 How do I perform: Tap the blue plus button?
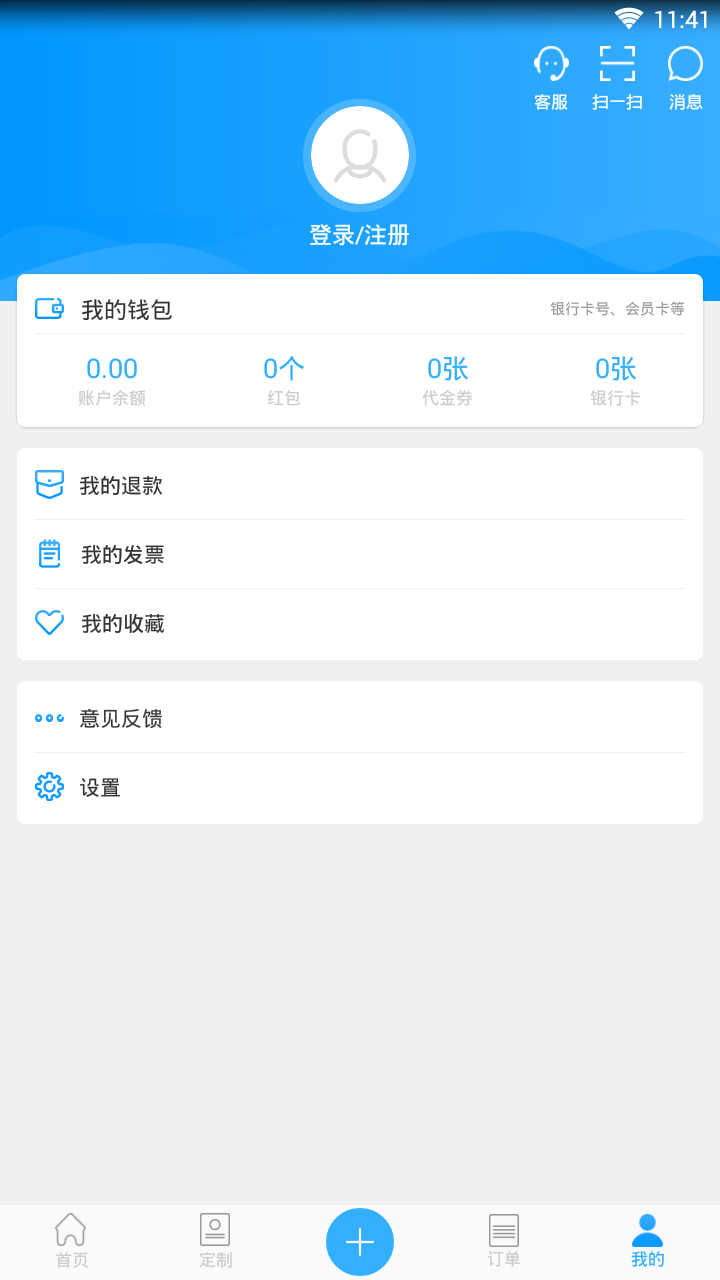point(360,1242)
